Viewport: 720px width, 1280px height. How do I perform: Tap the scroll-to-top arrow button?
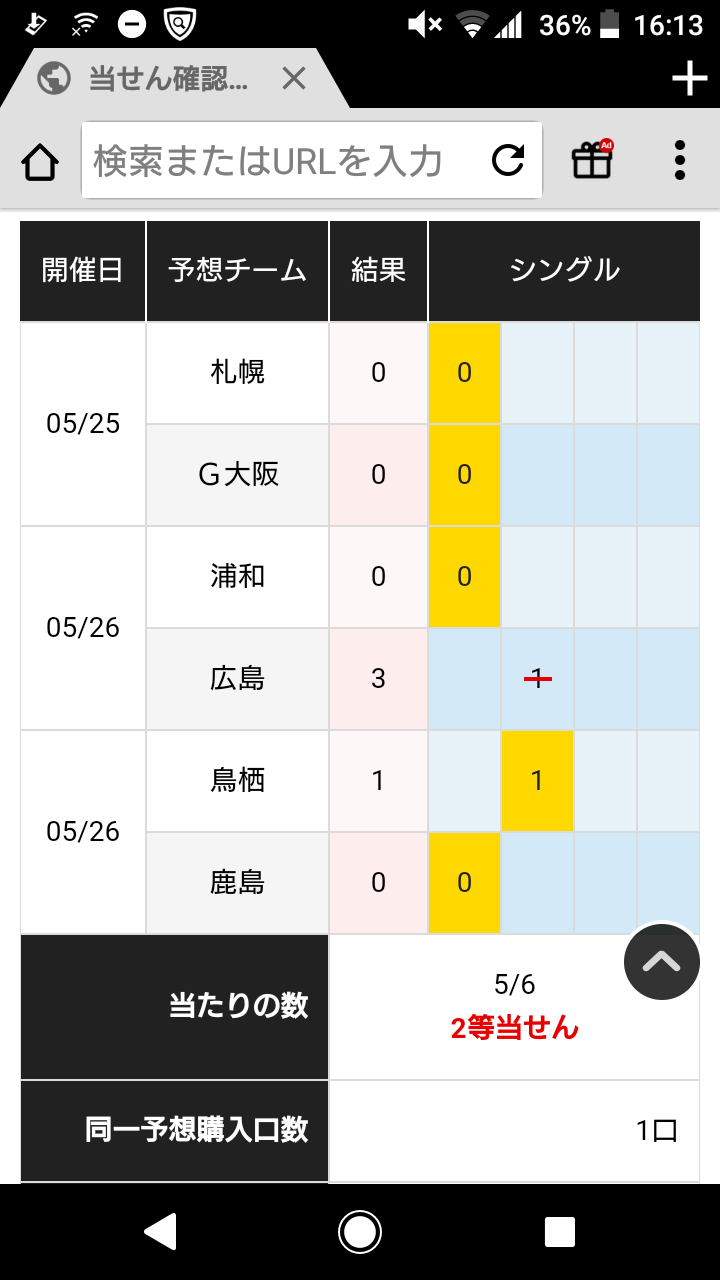click(662, 962)
